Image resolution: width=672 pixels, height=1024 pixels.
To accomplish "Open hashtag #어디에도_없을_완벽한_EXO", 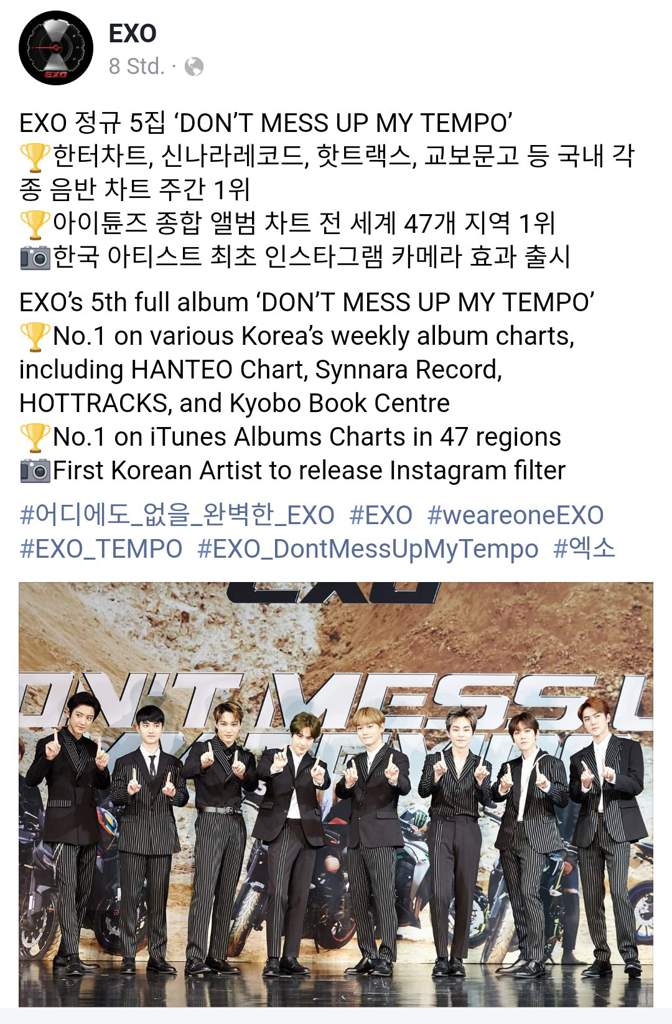I will [x=177, y=516].
